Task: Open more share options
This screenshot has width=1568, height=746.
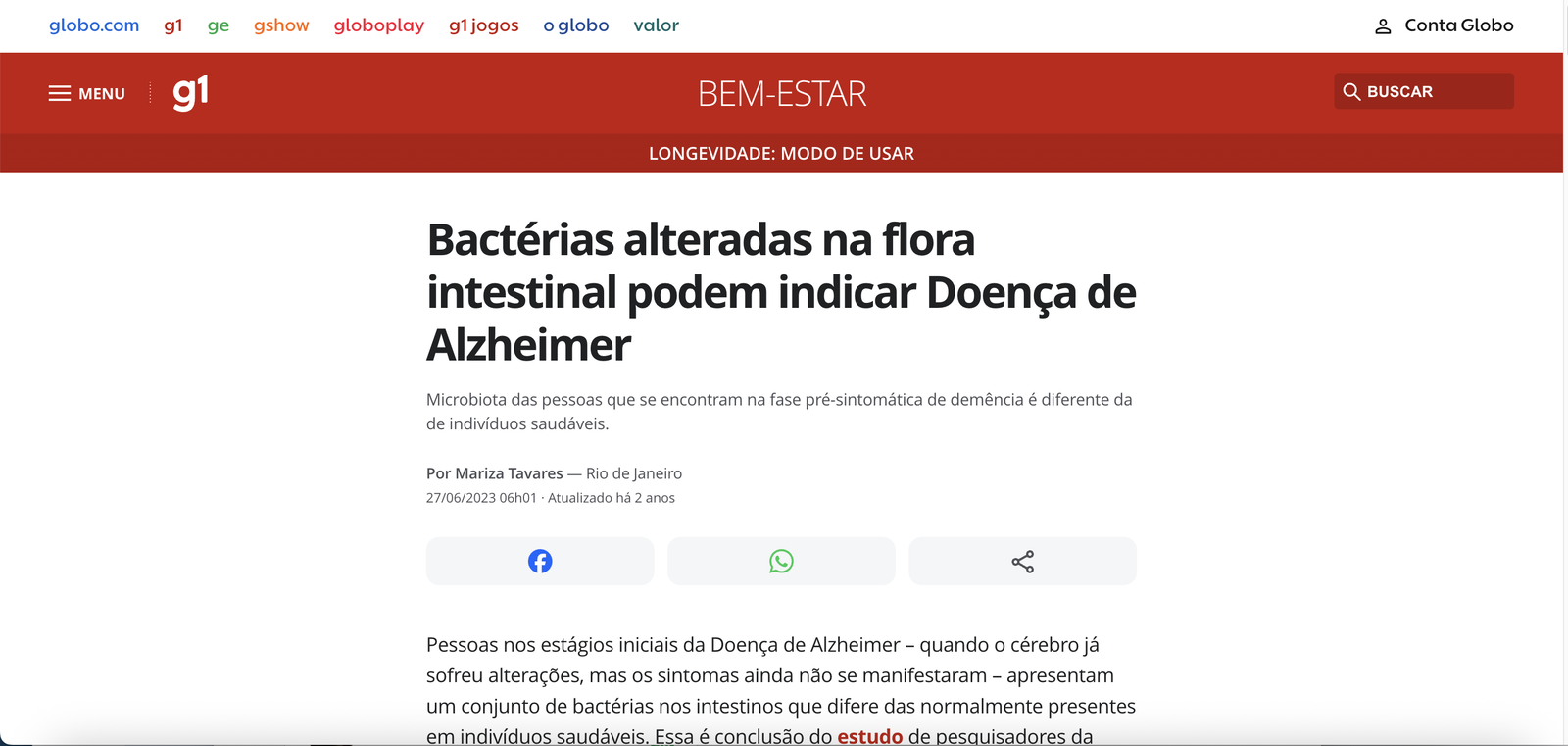Action: [1022, 562]
